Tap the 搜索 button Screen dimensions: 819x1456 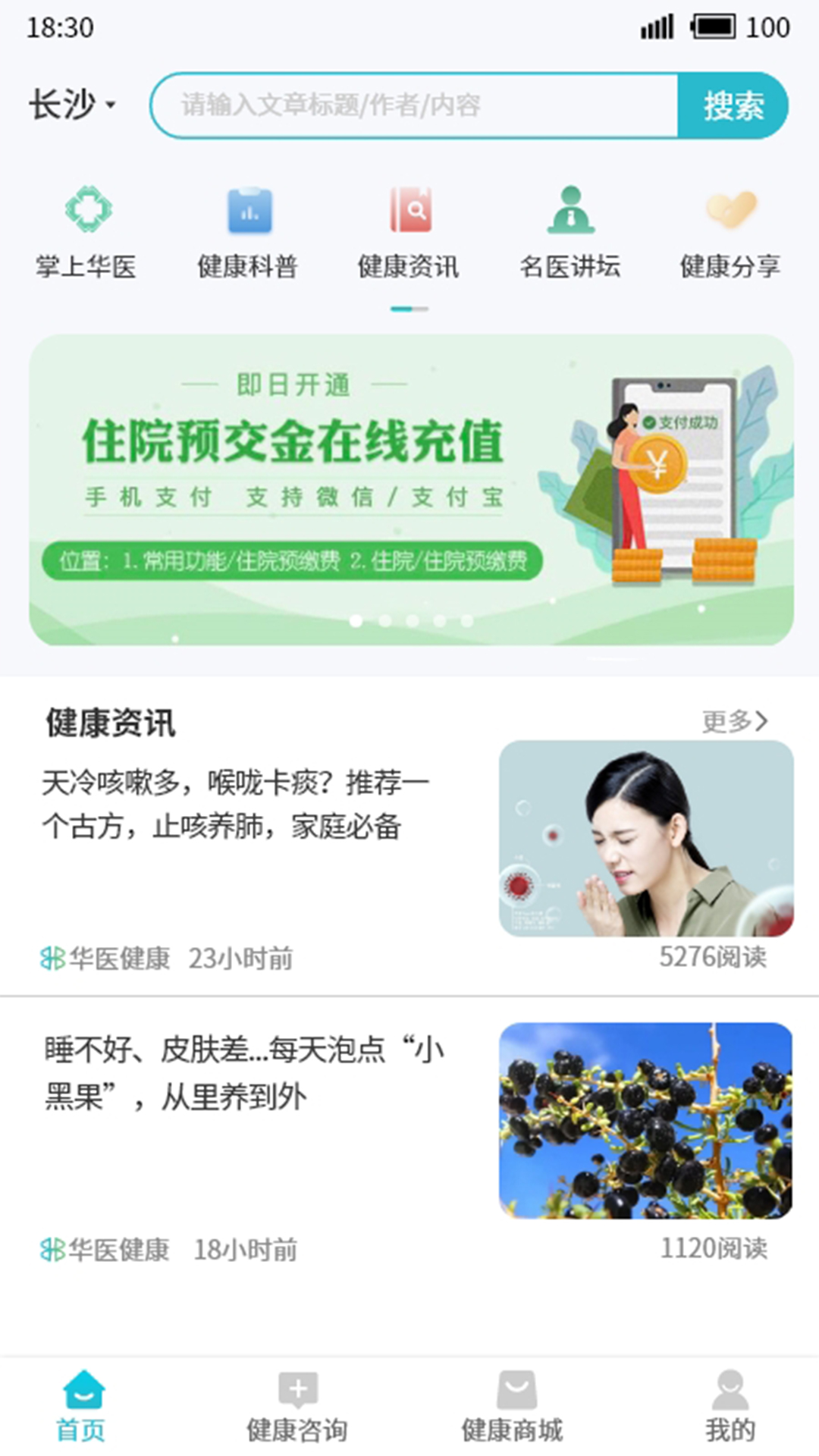coord(733,105)
